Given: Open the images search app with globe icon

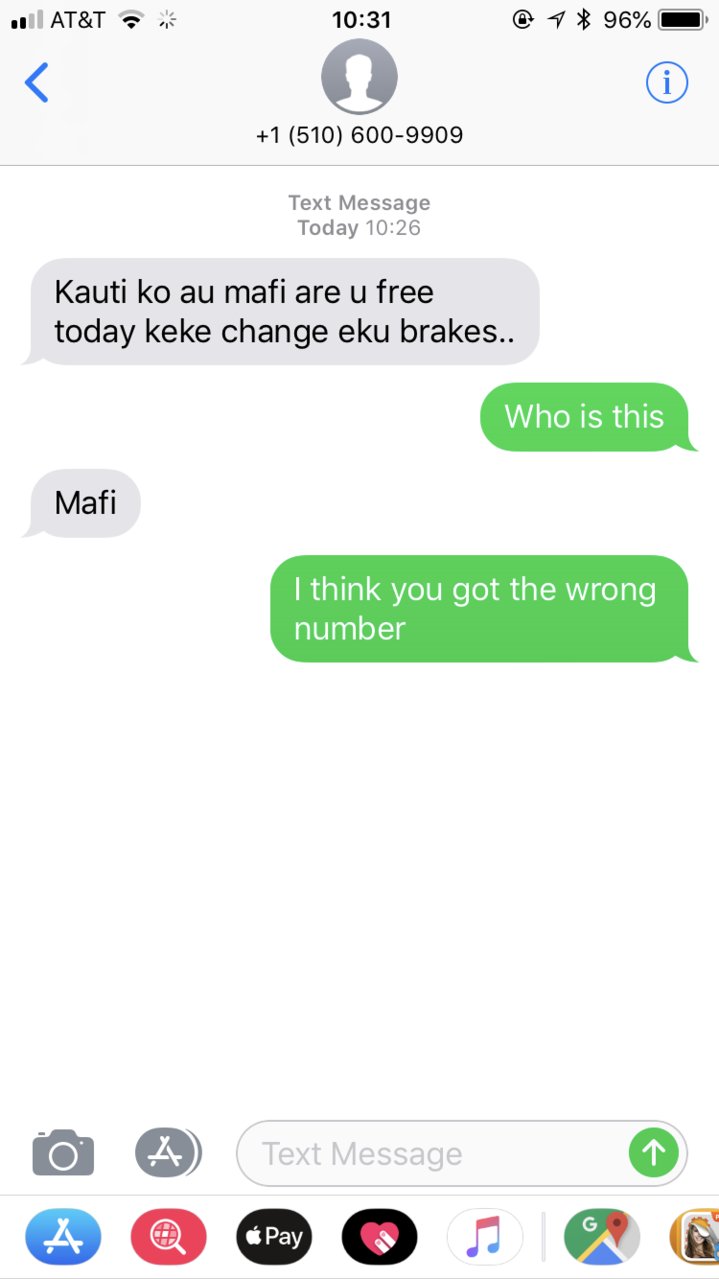Looking at the screenshot, I should pyautogui.click(x=169, y=1237).
